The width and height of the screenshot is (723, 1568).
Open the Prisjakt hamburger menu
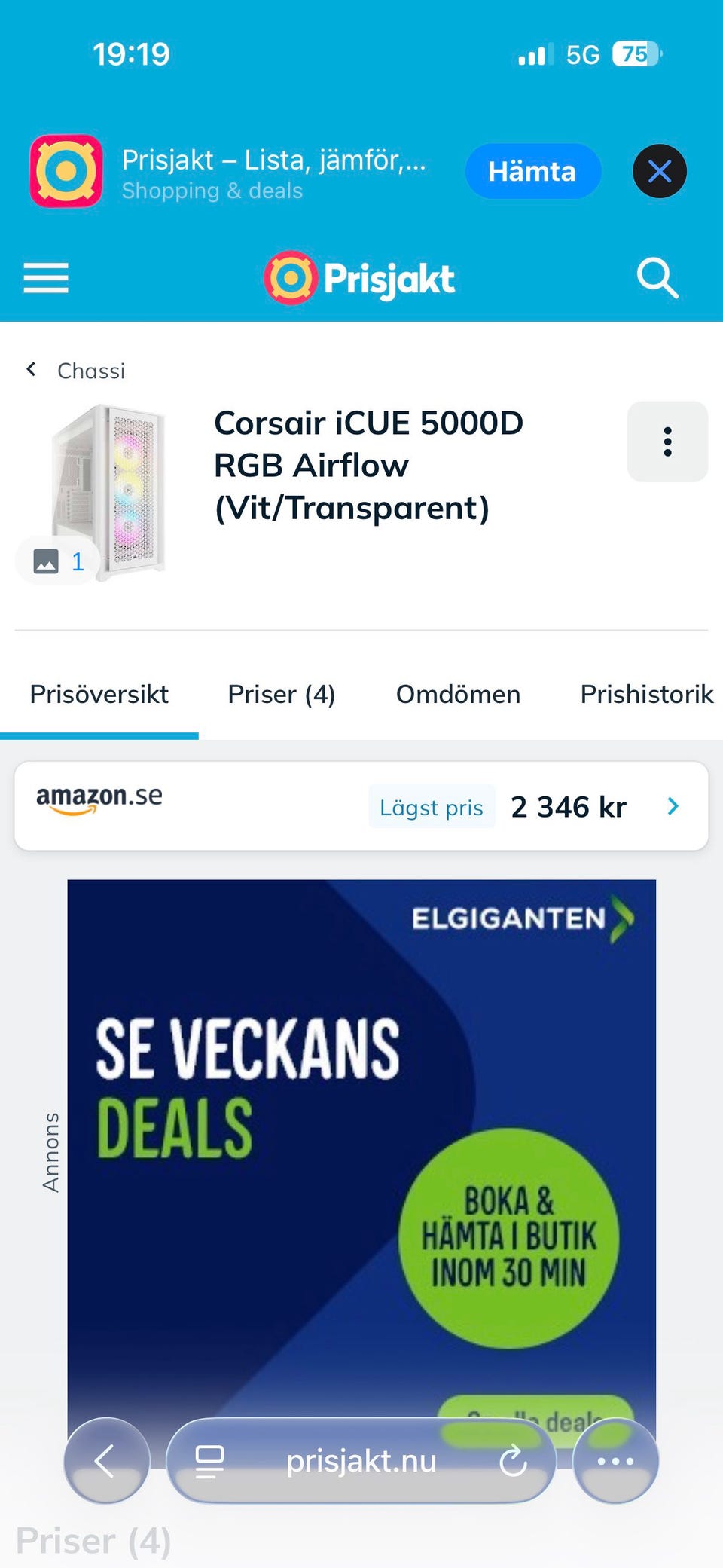[x=45, y=278]
